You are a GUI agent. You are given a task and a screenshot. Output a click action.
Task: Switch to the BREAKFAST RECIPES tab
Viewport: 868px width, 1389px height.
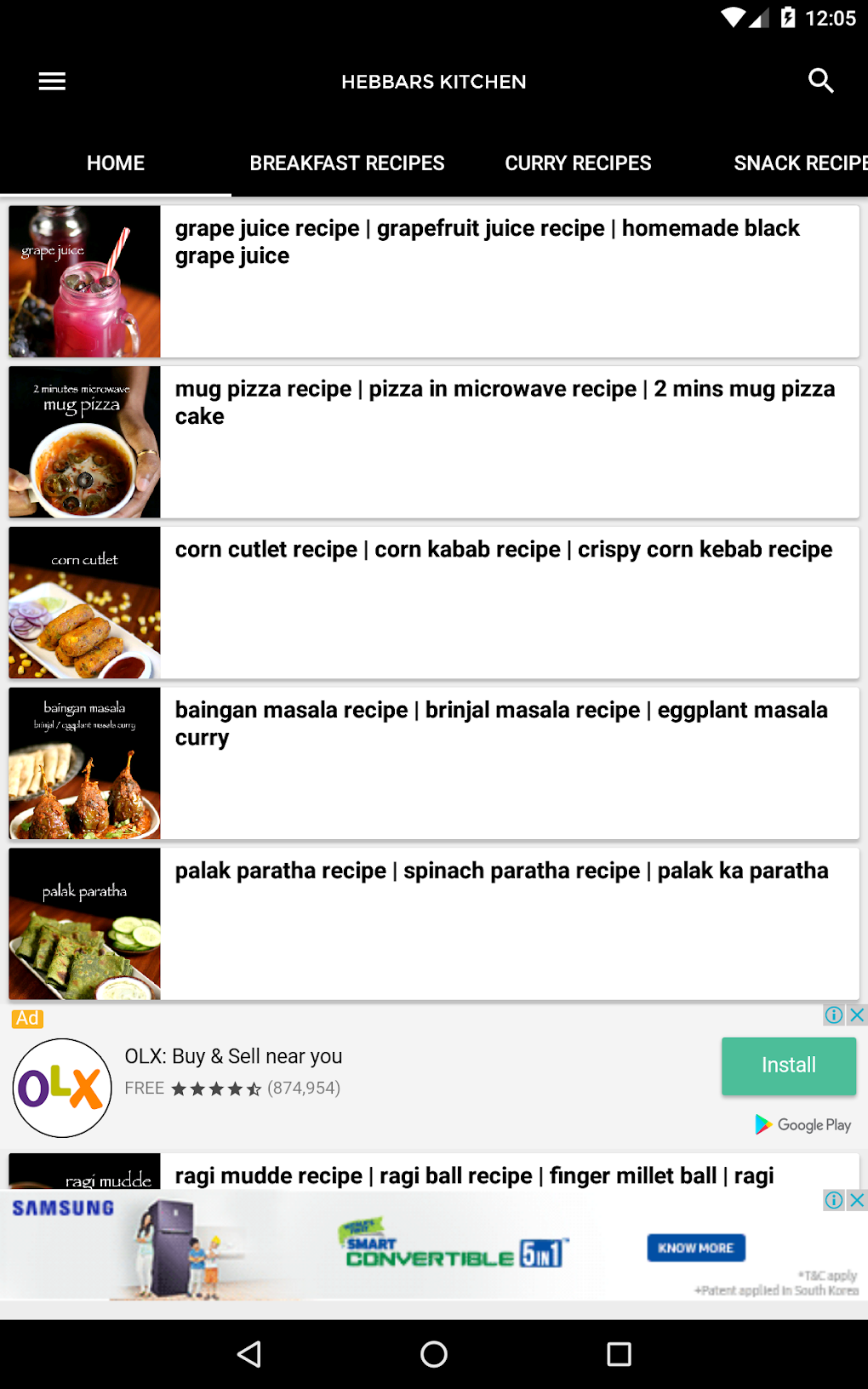(x=346, y=163)
